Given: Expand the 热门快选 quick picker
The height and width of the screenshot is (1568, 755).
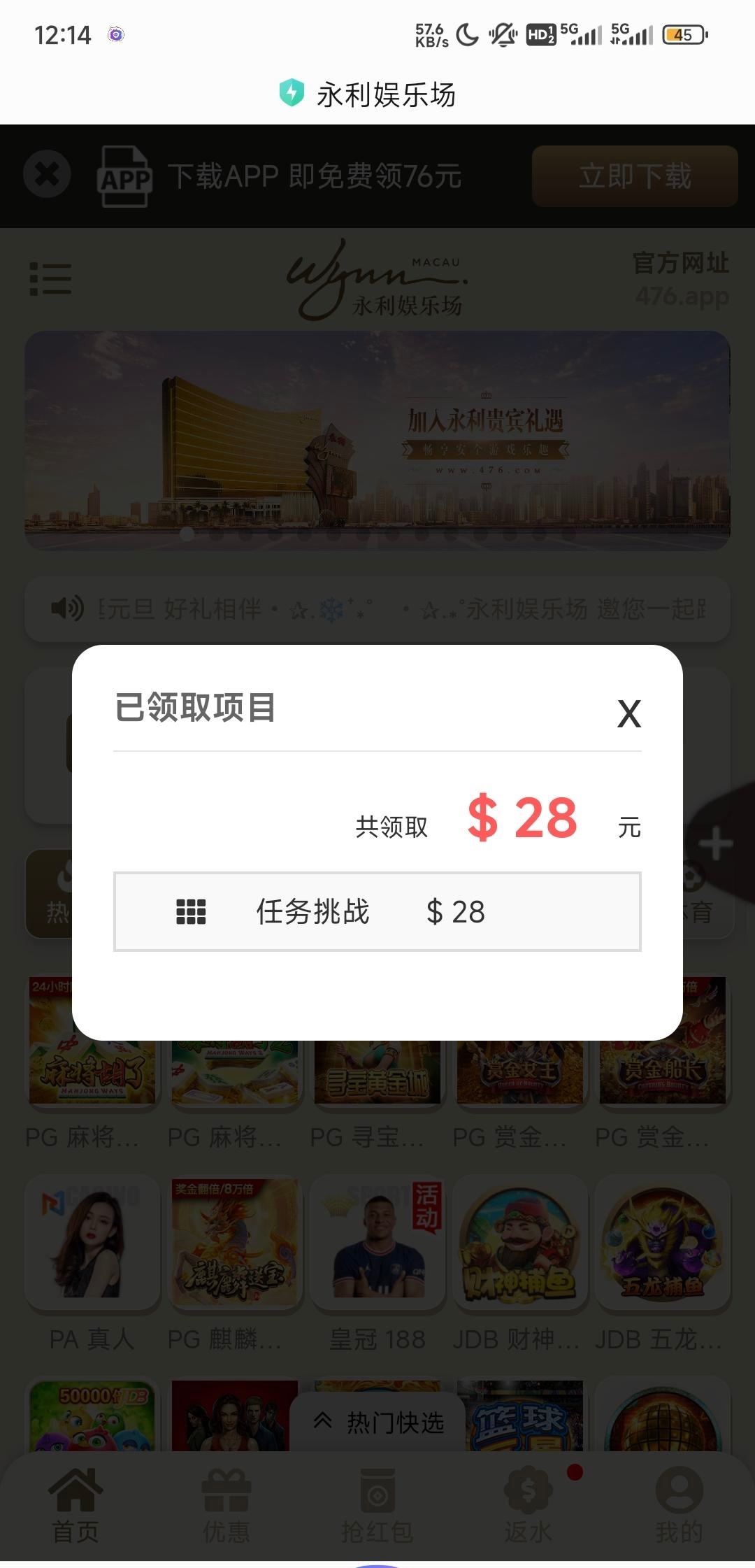Looking at the screenshot, I should [379, 1423].
